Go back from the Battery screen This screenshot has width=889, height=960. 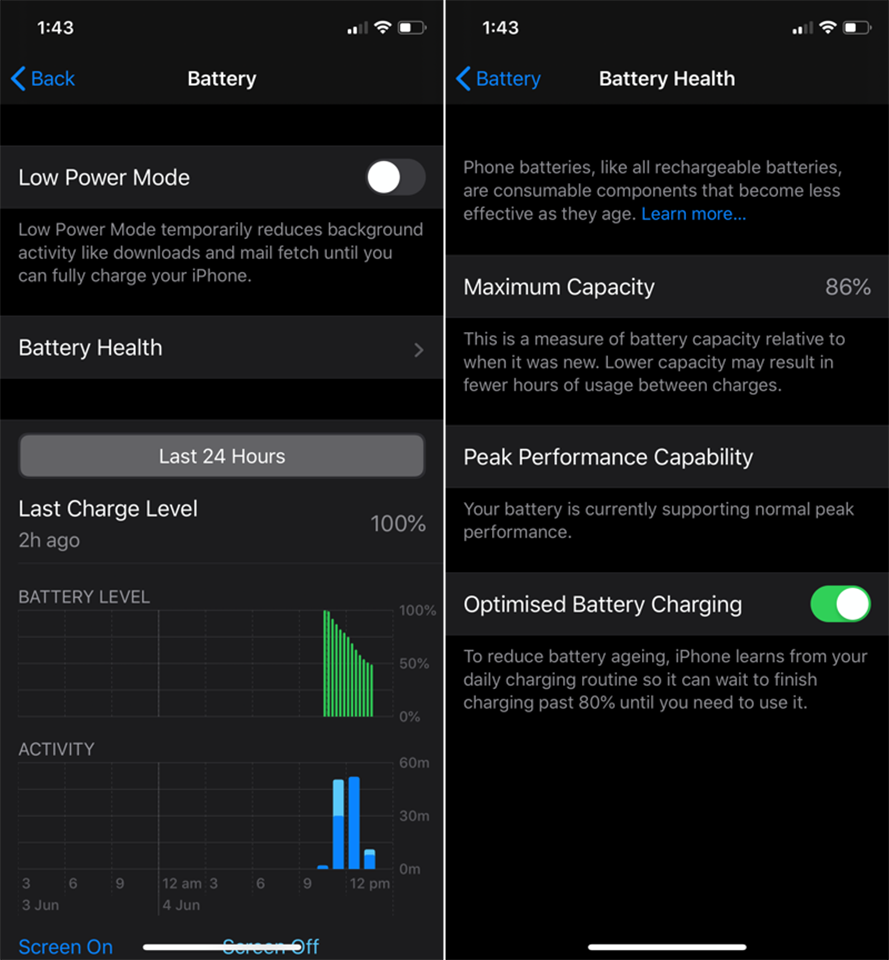click(x=43, y=79)
